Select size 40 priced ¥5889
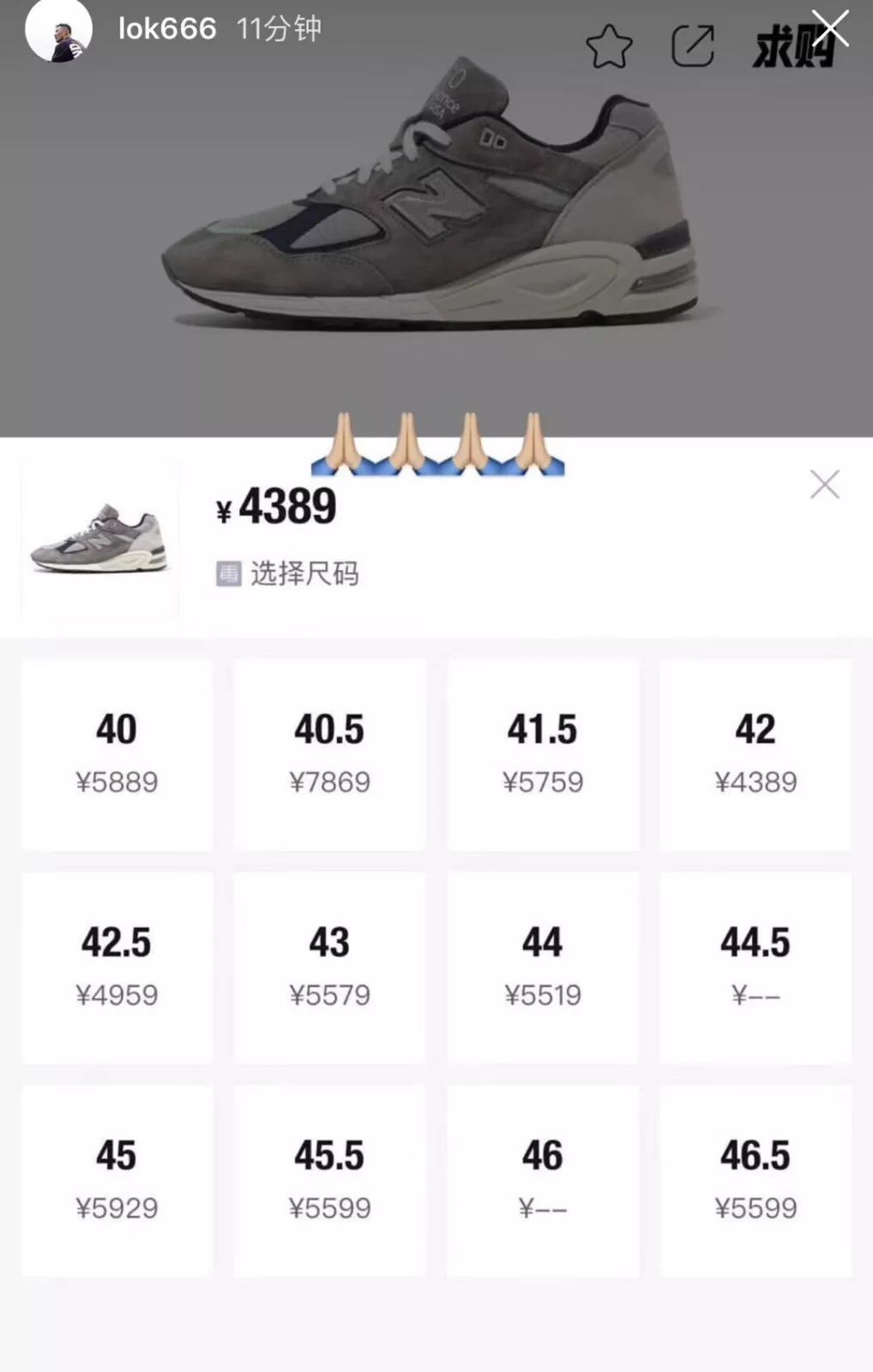 pos(116,755)
